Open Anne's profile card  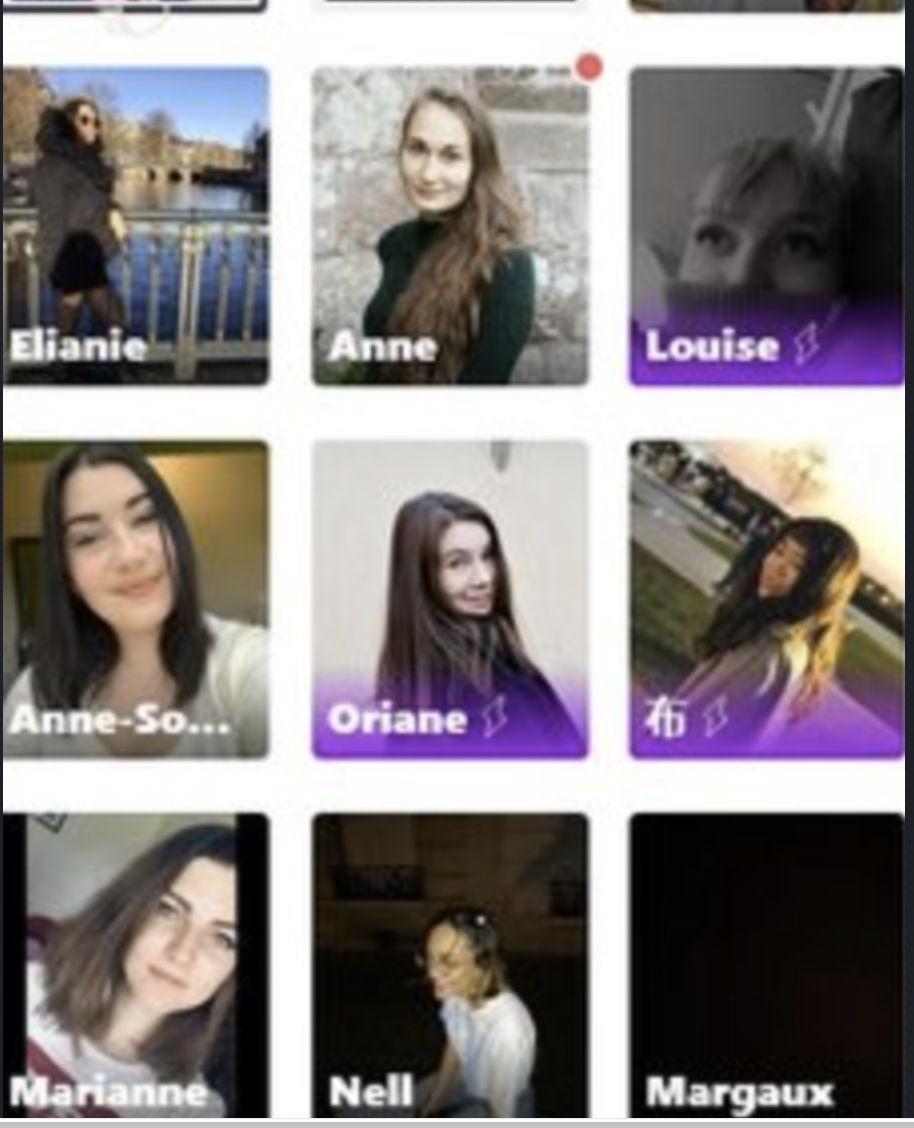click(450, 226)
